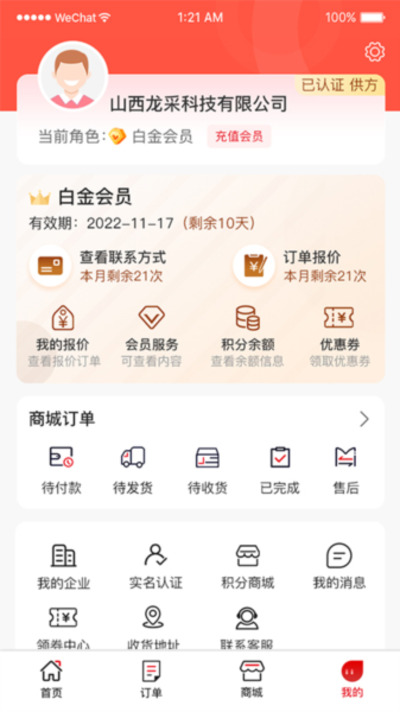Viewport: 400px width, 712px height.
Task: Open 查看联系方式 contact view quota
Action: (98, 266)
